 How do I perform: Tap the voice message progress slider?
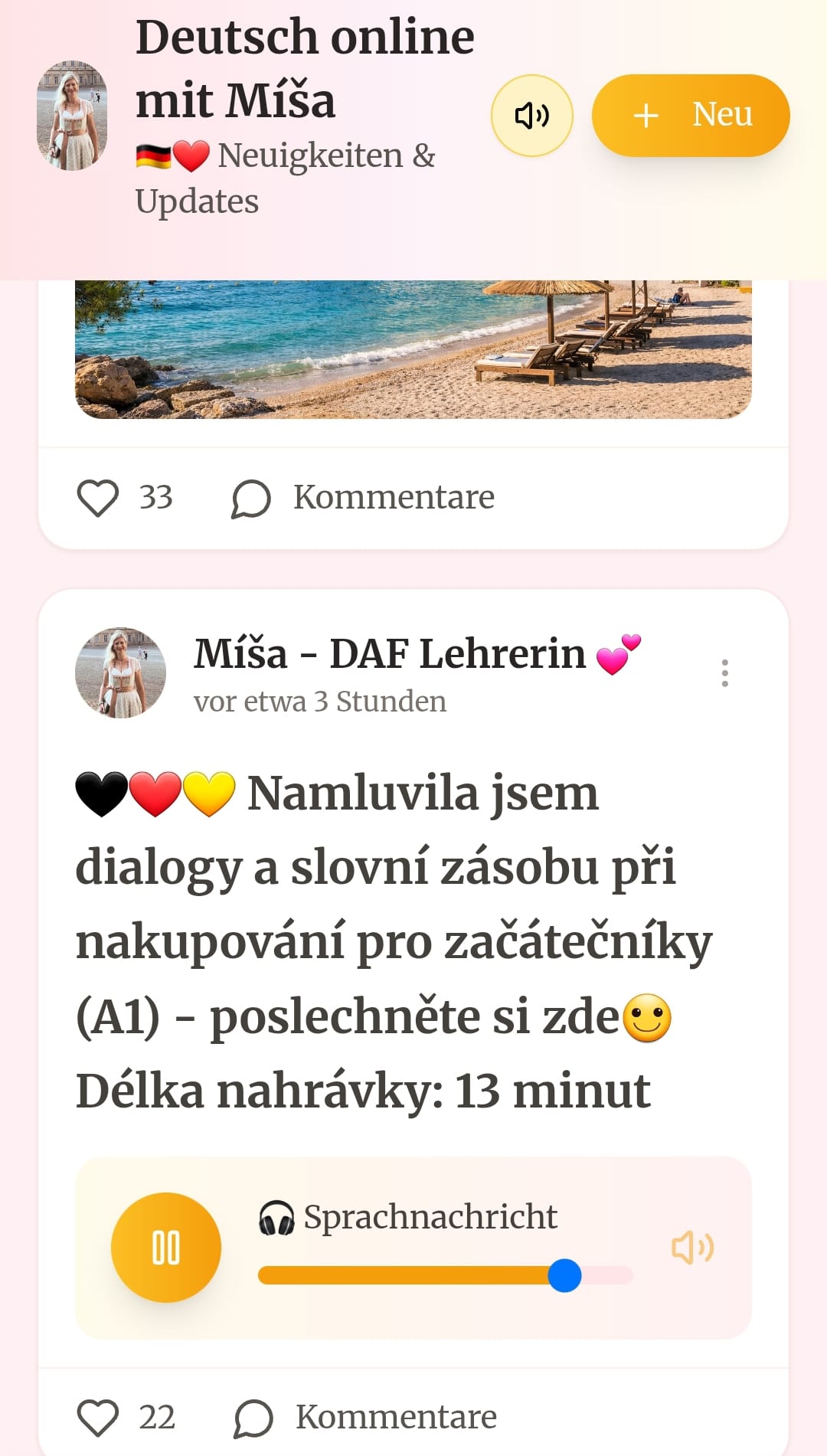[x=445, y=1275]
